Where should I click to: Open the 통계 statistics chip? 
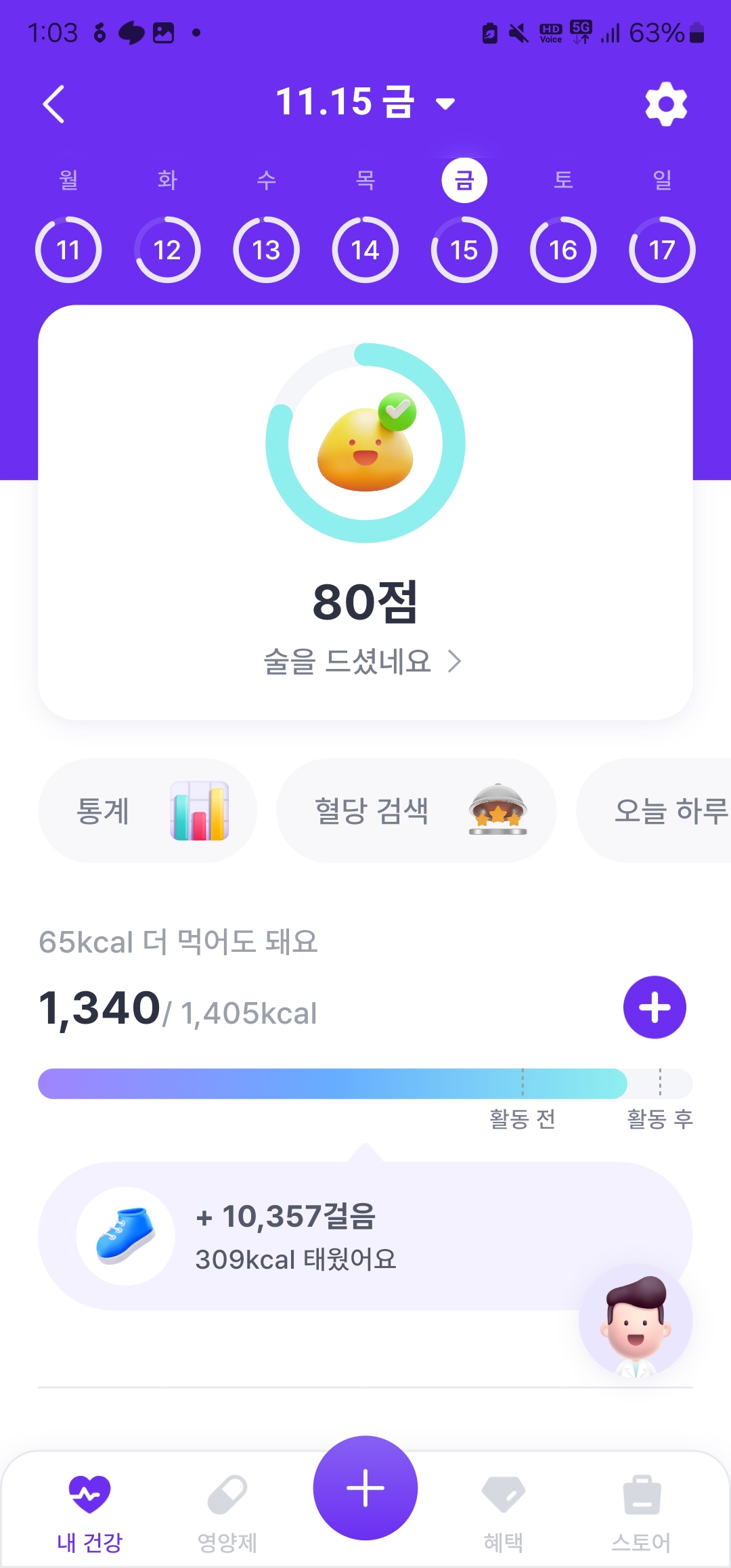click(148, 810)
